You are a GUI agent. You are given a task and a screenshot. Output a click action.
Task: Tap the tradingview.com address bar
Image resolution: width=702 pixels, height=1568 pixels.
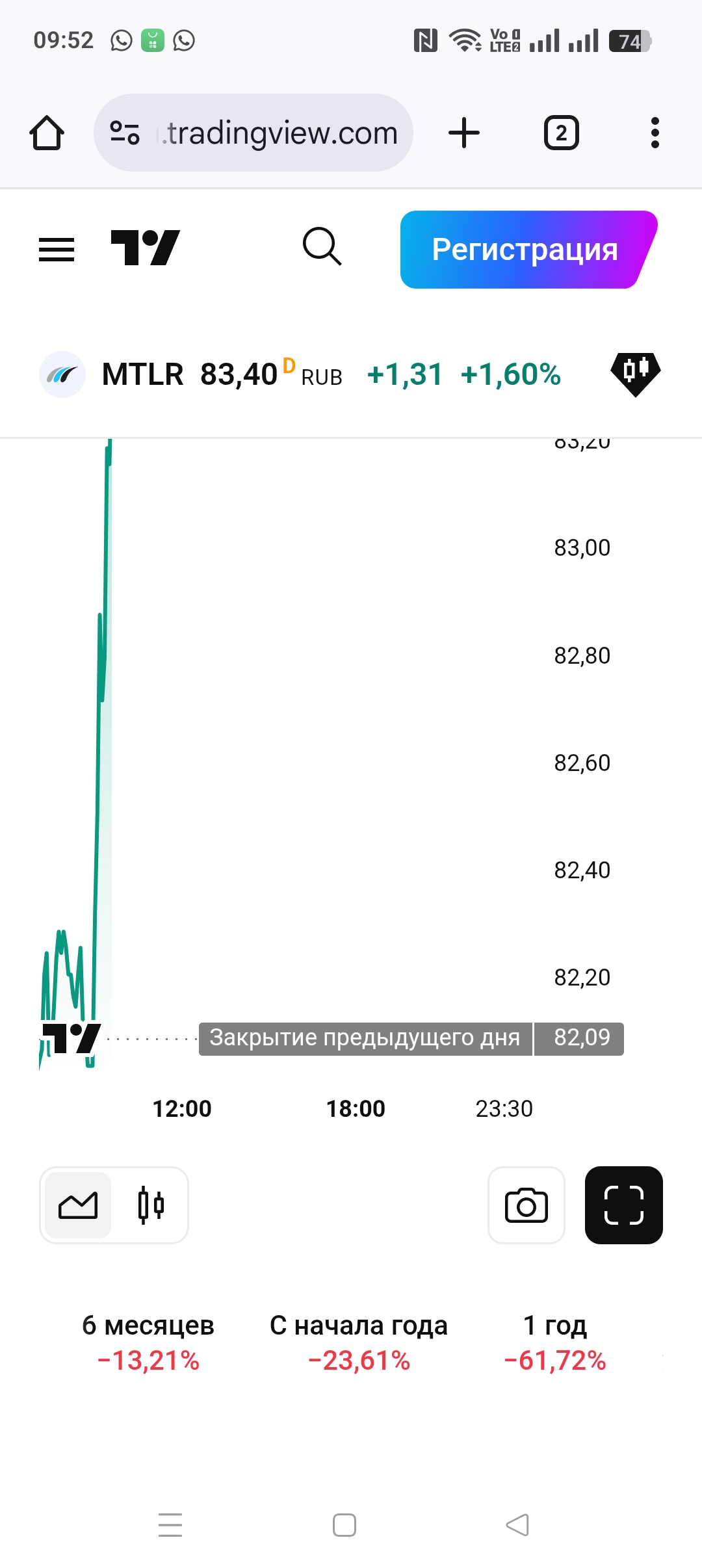[x=253, y=133]
